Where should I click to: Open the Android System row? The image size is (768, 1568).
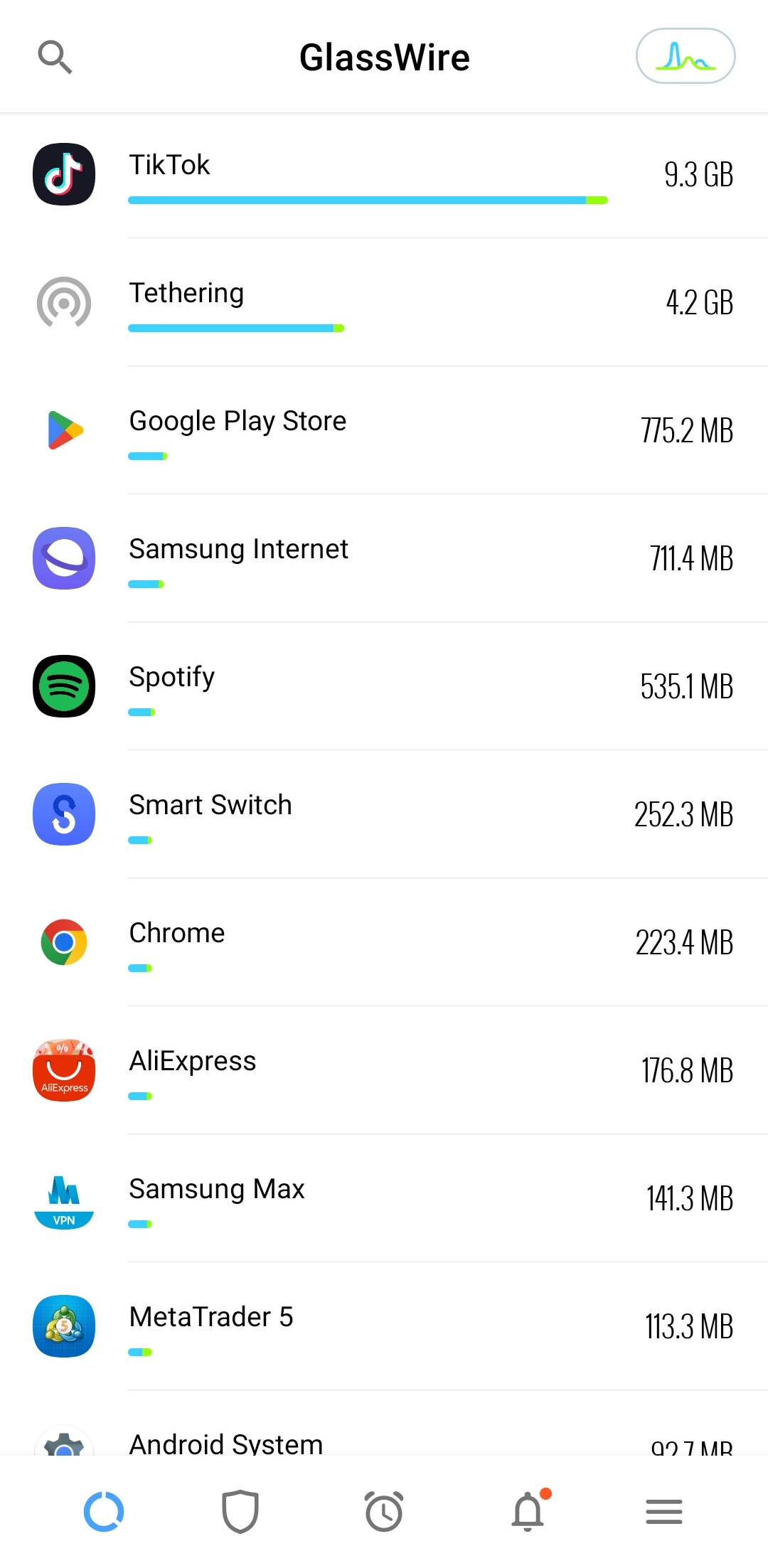(x=384, y=1440)
